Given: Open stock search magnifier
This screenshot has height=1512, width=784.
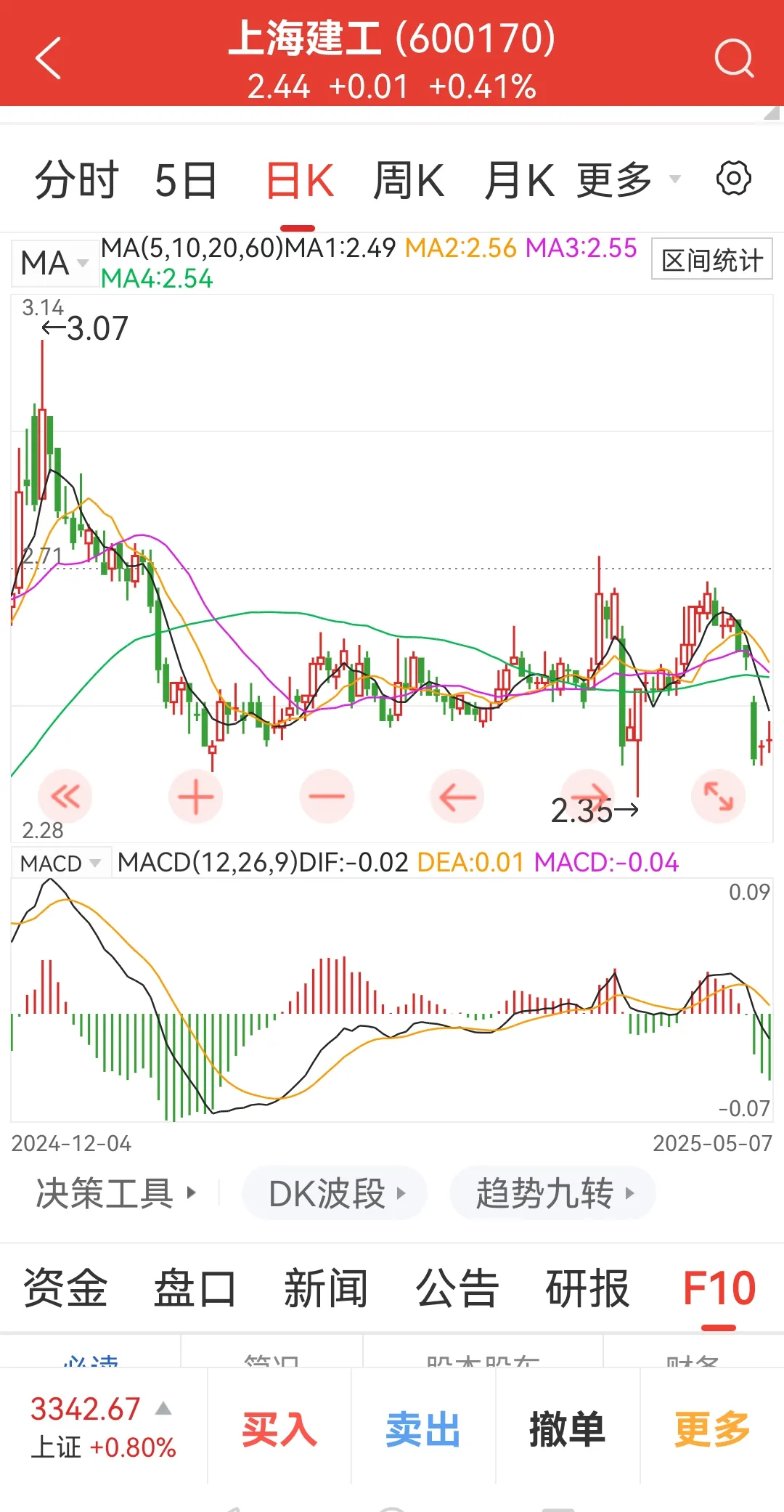Looking at the screenshot, I should 734,58.
